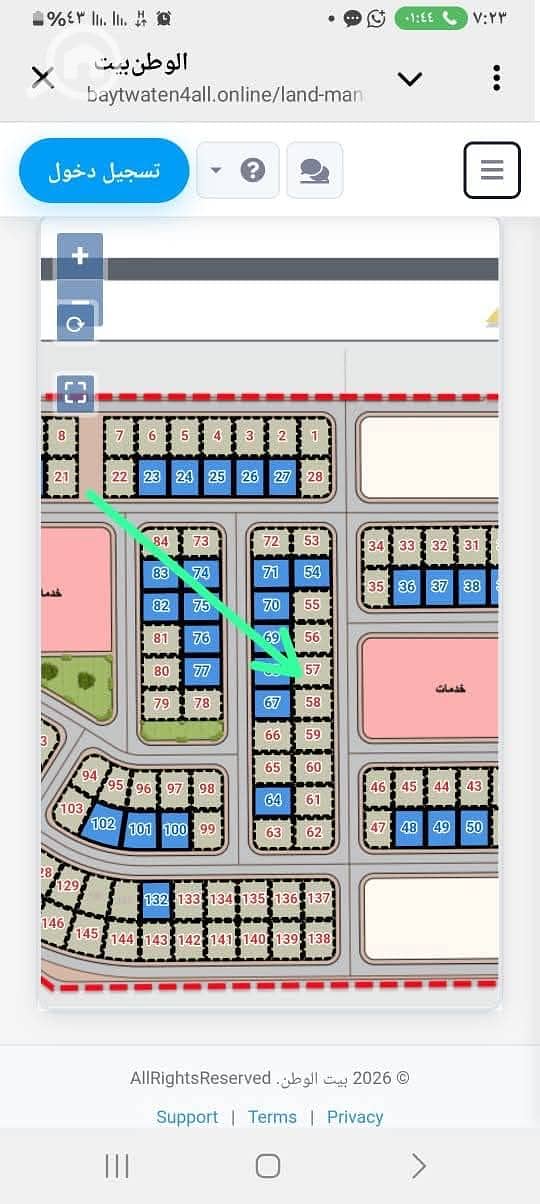Open the hamburger navigation menu
The width and height of the screenshot is (540, 1204).
[492, 170]
